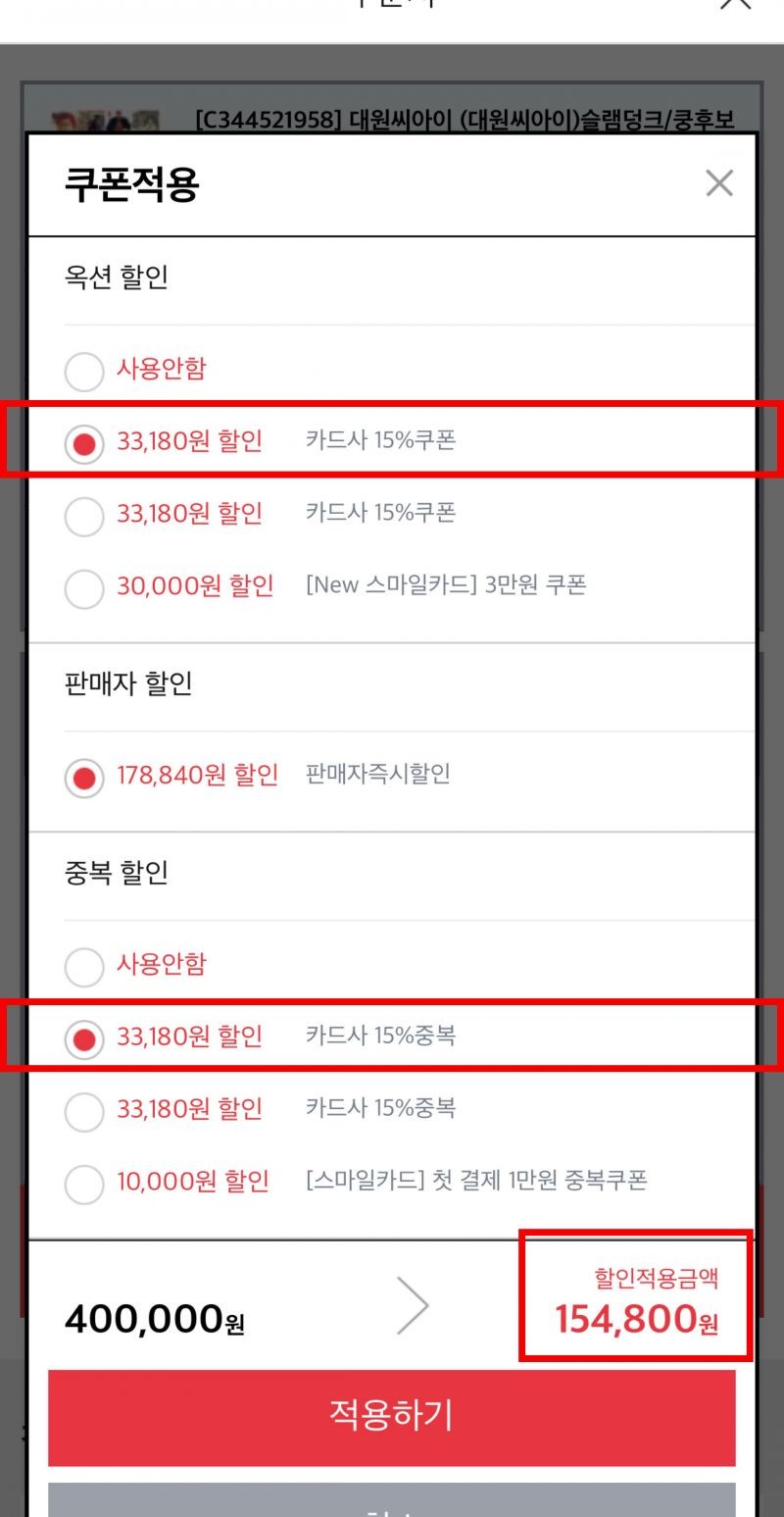
Task: Close the 쿠폰적용 dialog
Action: point(719,183)
